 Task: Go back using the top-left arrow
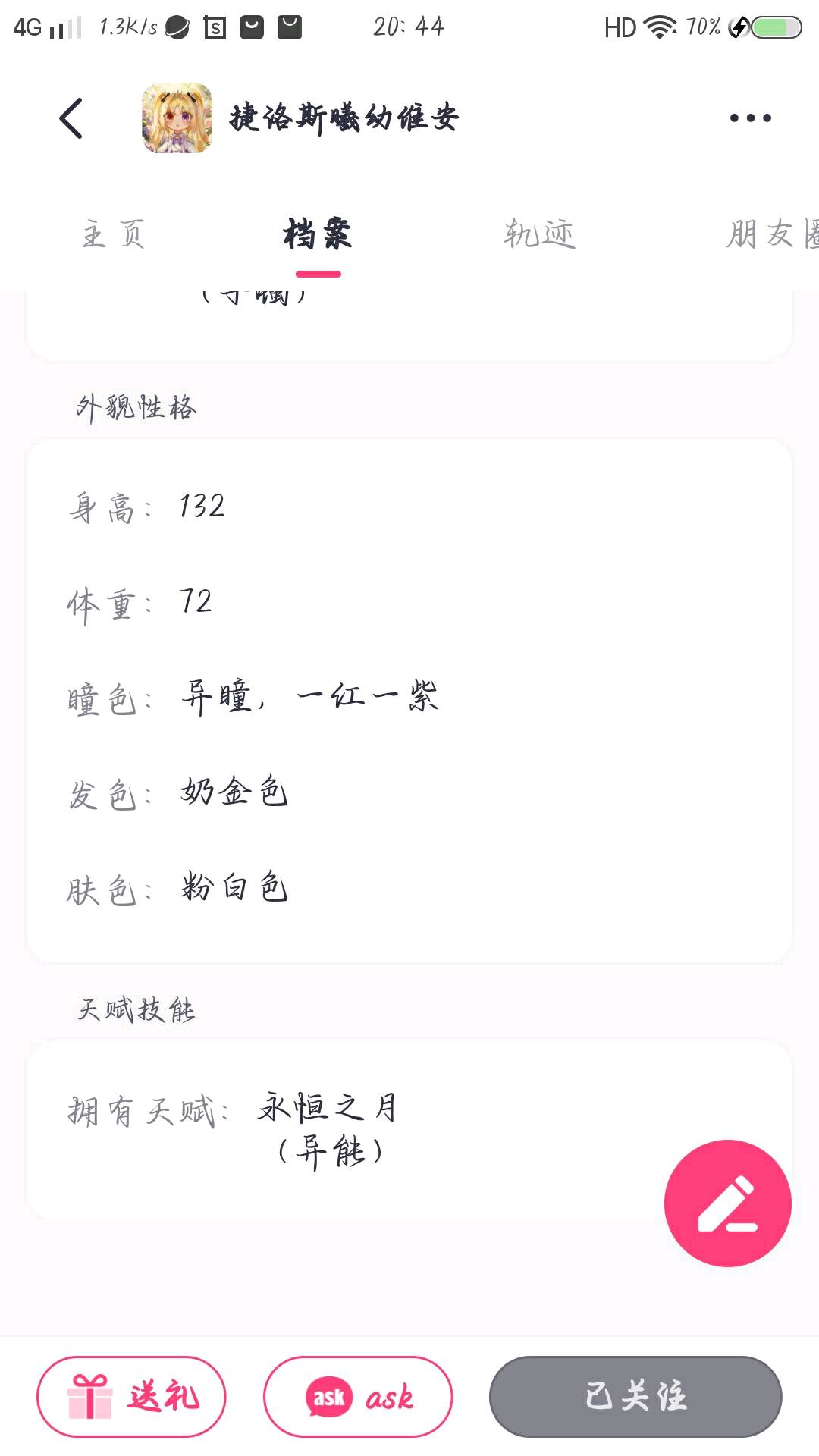tap(71, 118)
